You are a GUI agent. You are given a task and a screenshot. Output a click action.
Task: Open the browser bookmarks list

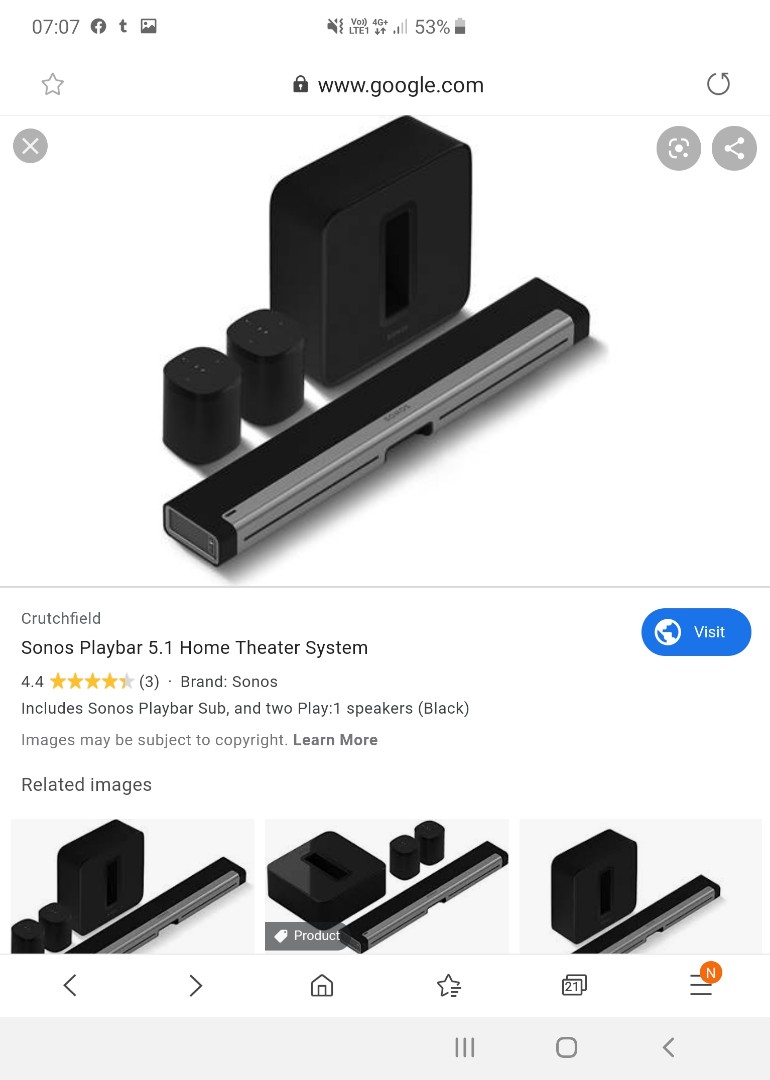[x=448, y=986]
